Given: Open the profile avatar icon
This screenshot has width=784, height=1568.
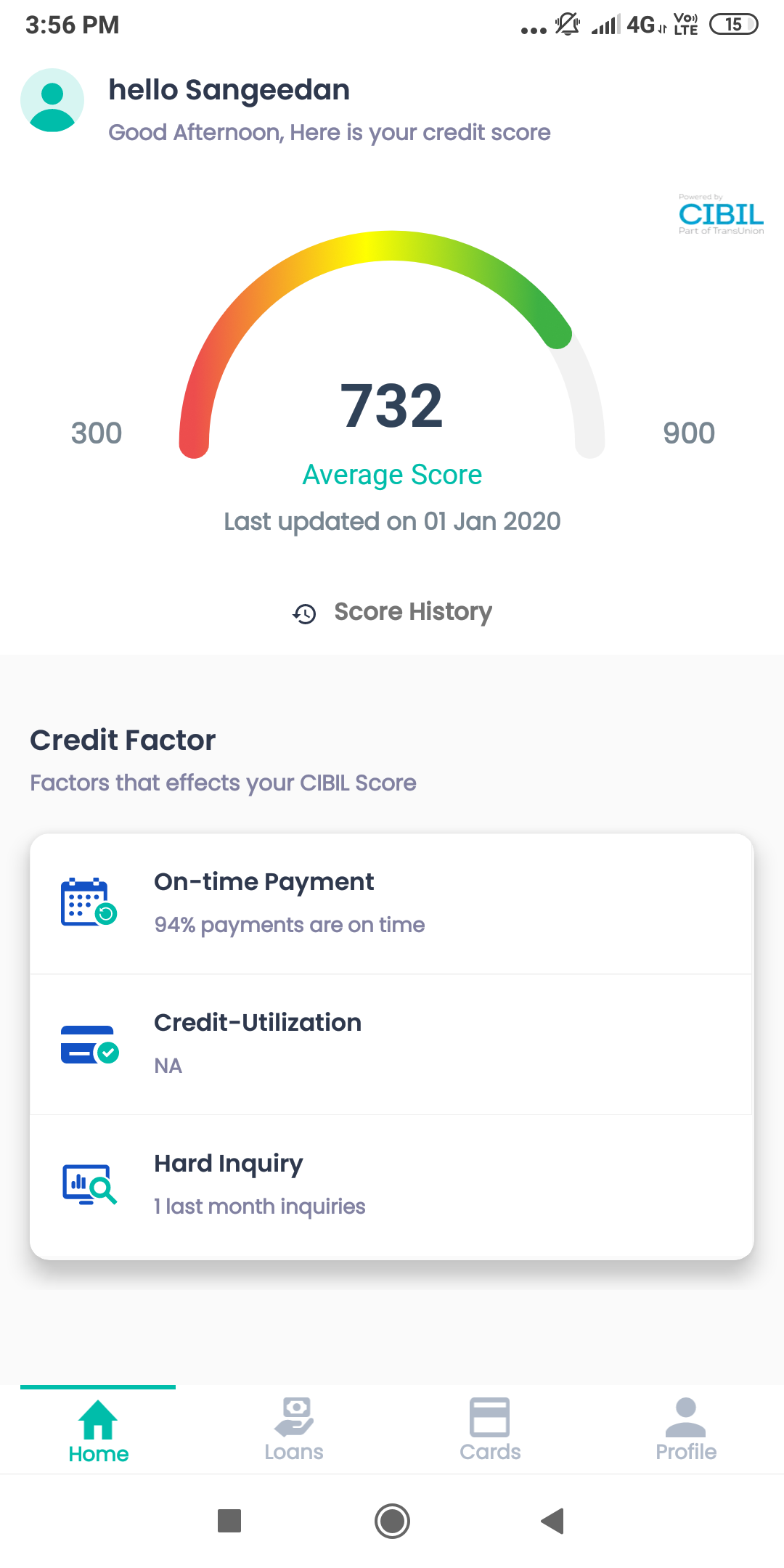Looking at the screenshot, I should [x=52, y=100].
